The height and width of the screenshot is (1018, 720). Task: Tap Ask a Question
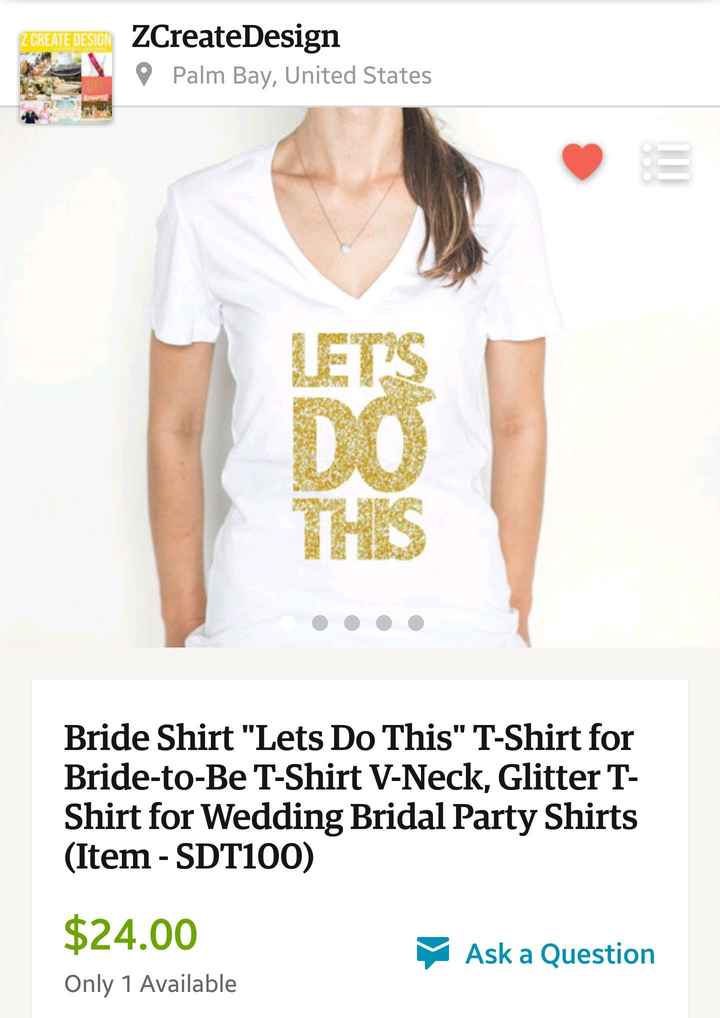536,953
